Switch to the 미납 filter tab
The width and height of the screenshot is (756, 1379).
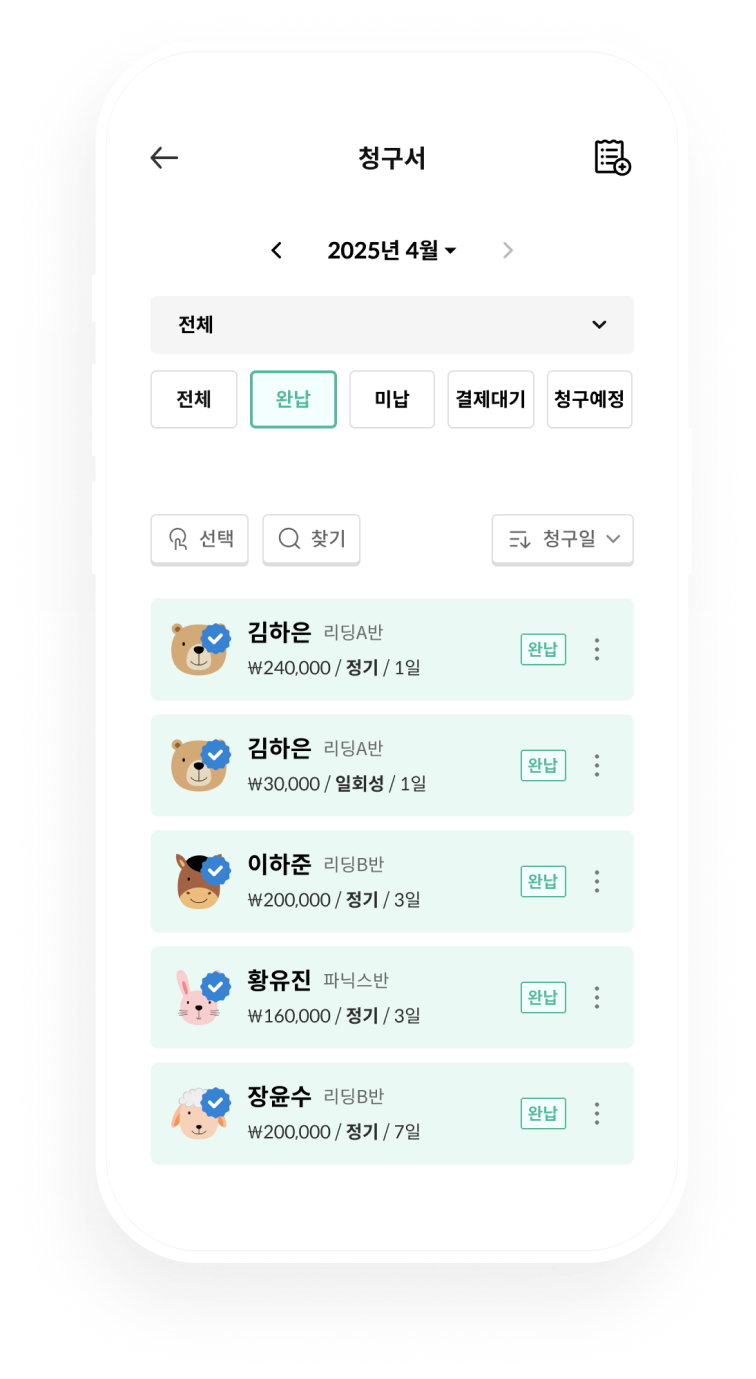coord(392,400)
